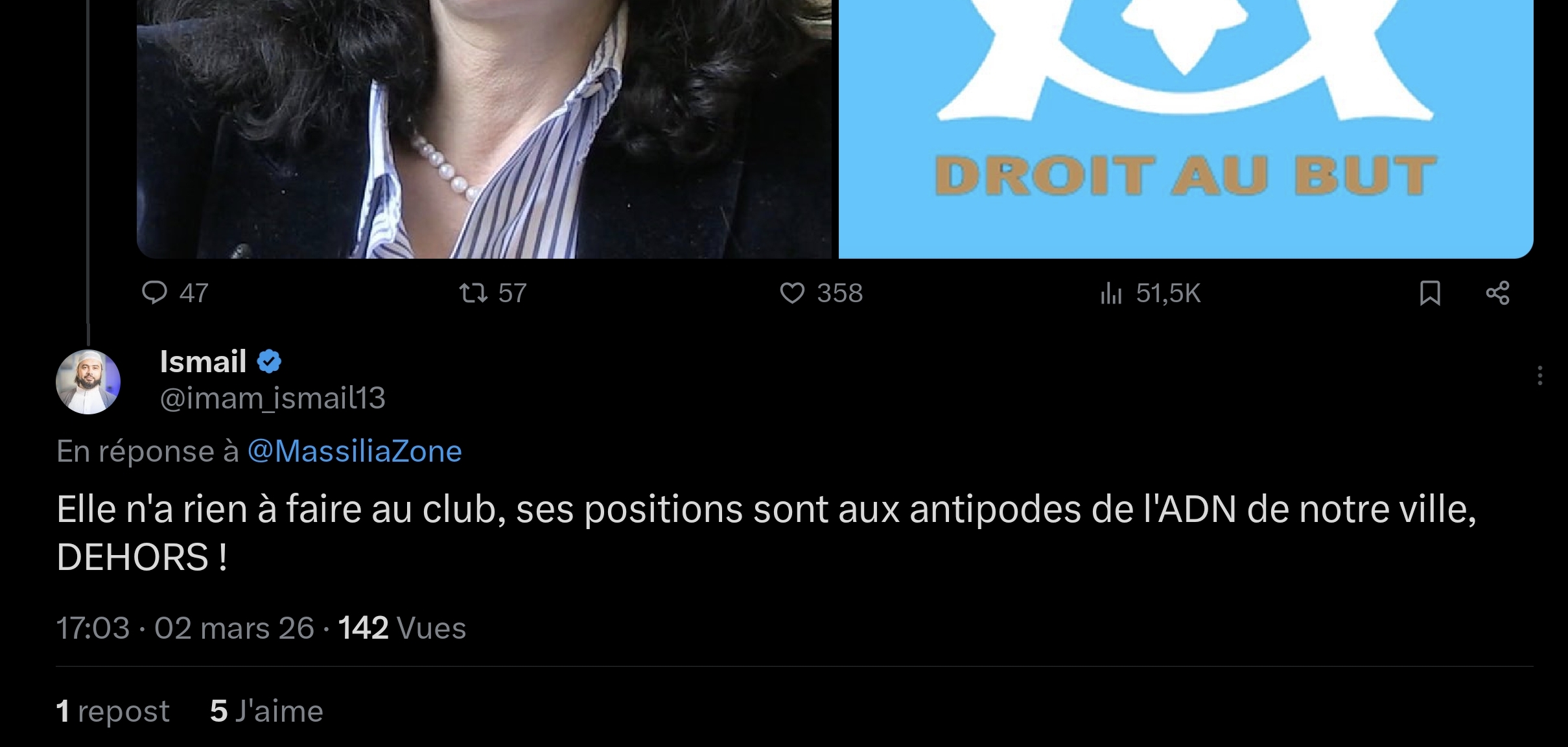Open the @MassiliaZone mention link

pos(355,451)
